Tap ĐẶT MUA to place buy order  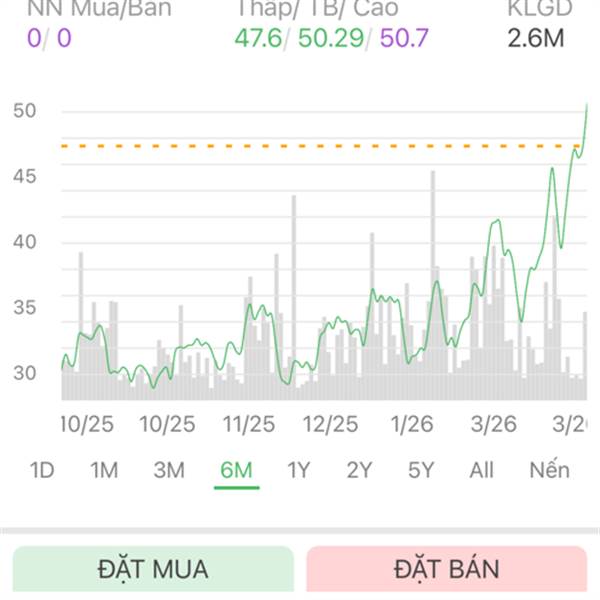[153, 570]
